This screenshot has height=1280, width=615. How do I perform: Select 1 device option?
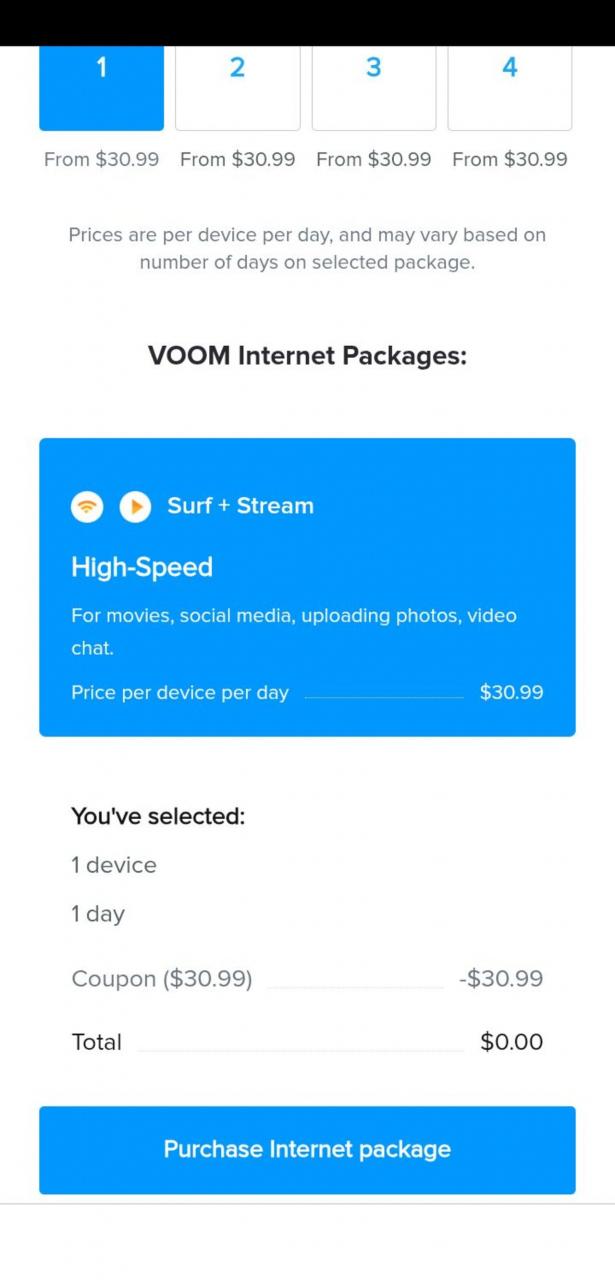tap(101, 88)
